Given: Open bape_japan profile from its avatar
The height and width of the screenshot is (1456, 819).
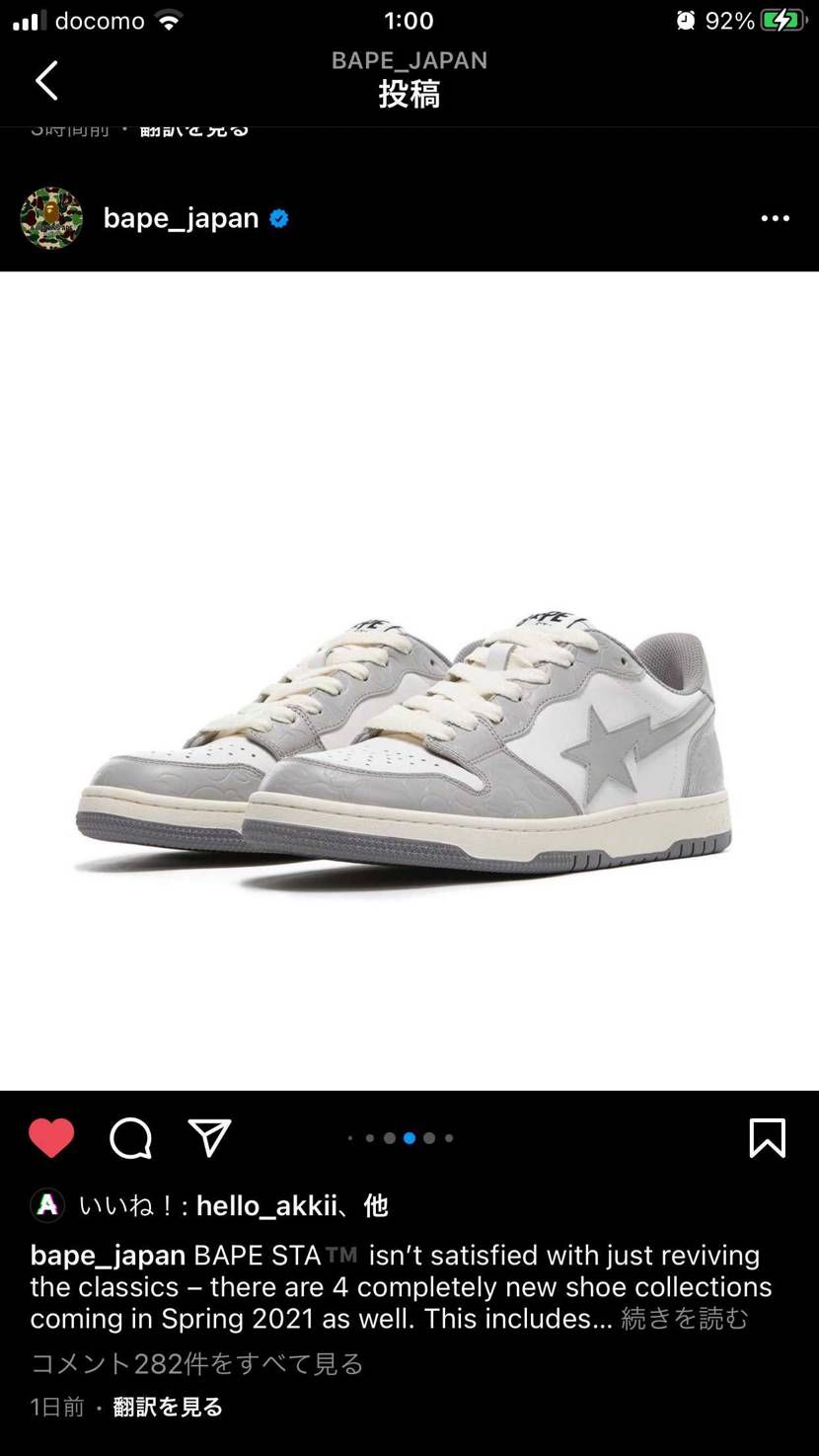Looking at the screenshot, I should (x=51, y=218).
